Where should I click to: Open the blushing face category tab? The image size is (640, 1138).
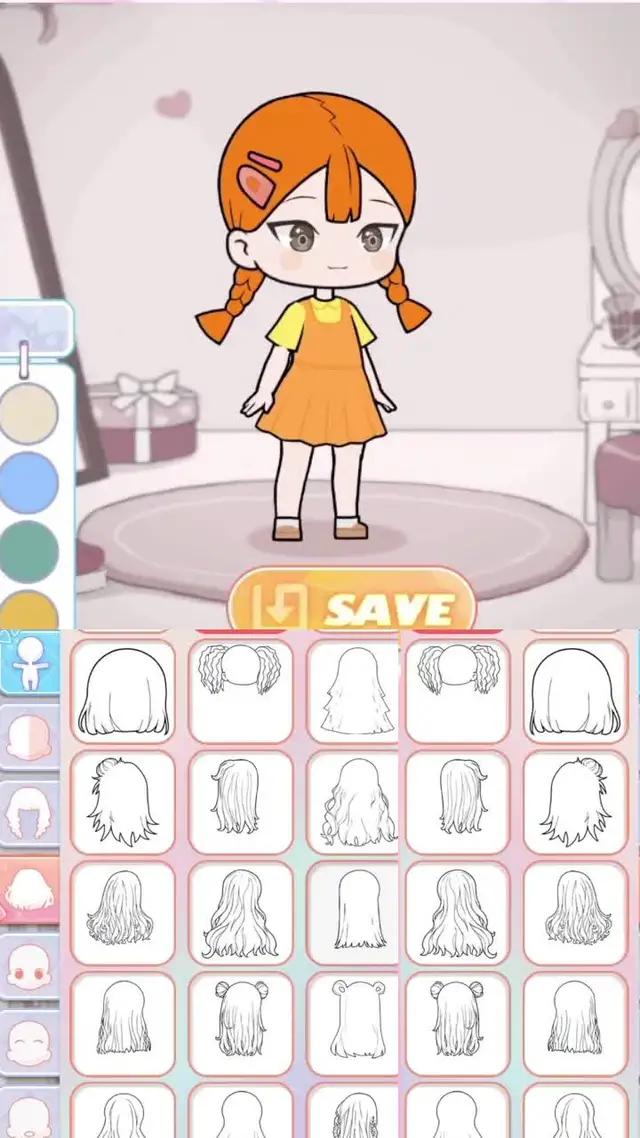click(29, 965)
